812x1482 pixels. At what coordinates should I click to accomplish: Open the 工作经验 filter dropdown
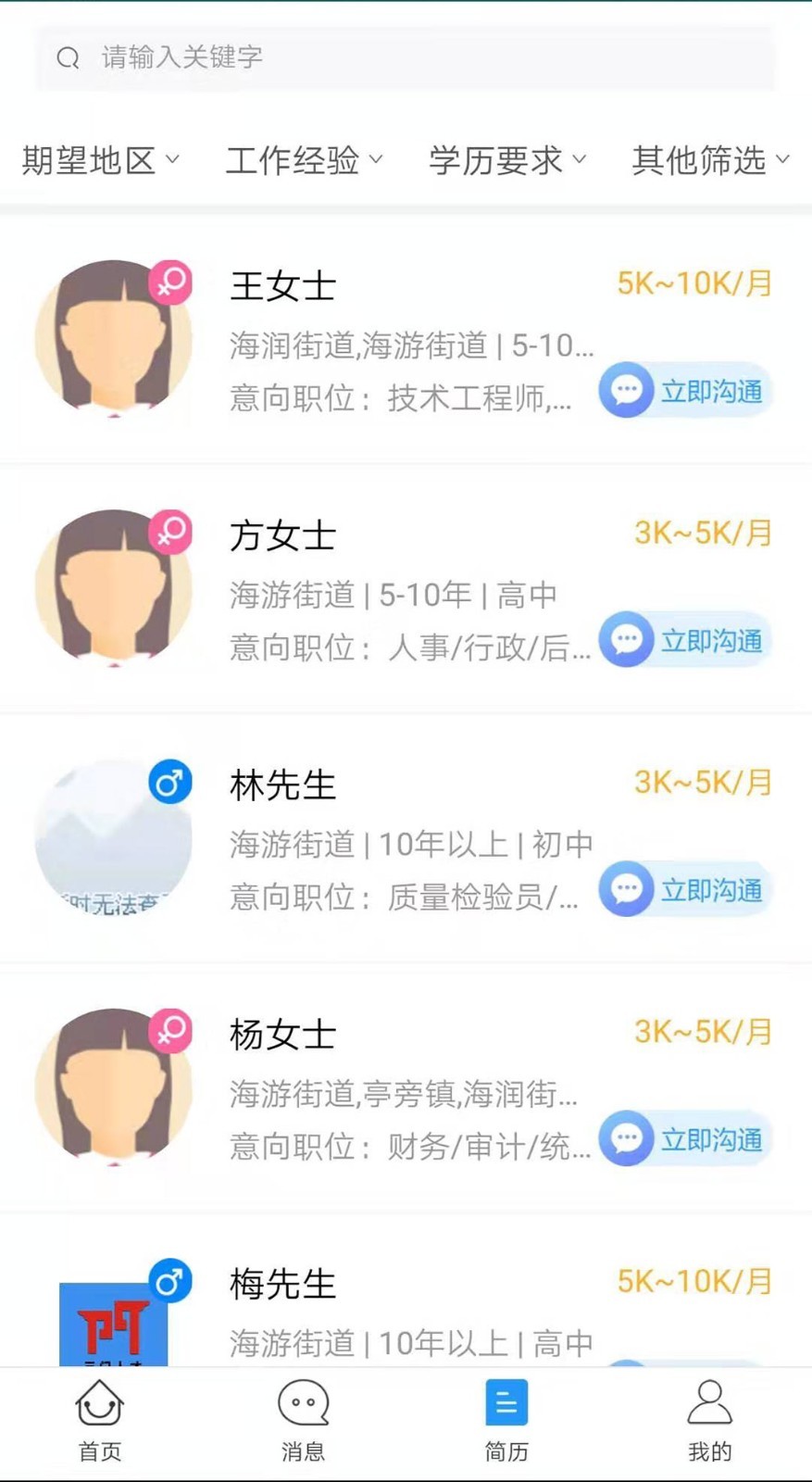[304, 160]
